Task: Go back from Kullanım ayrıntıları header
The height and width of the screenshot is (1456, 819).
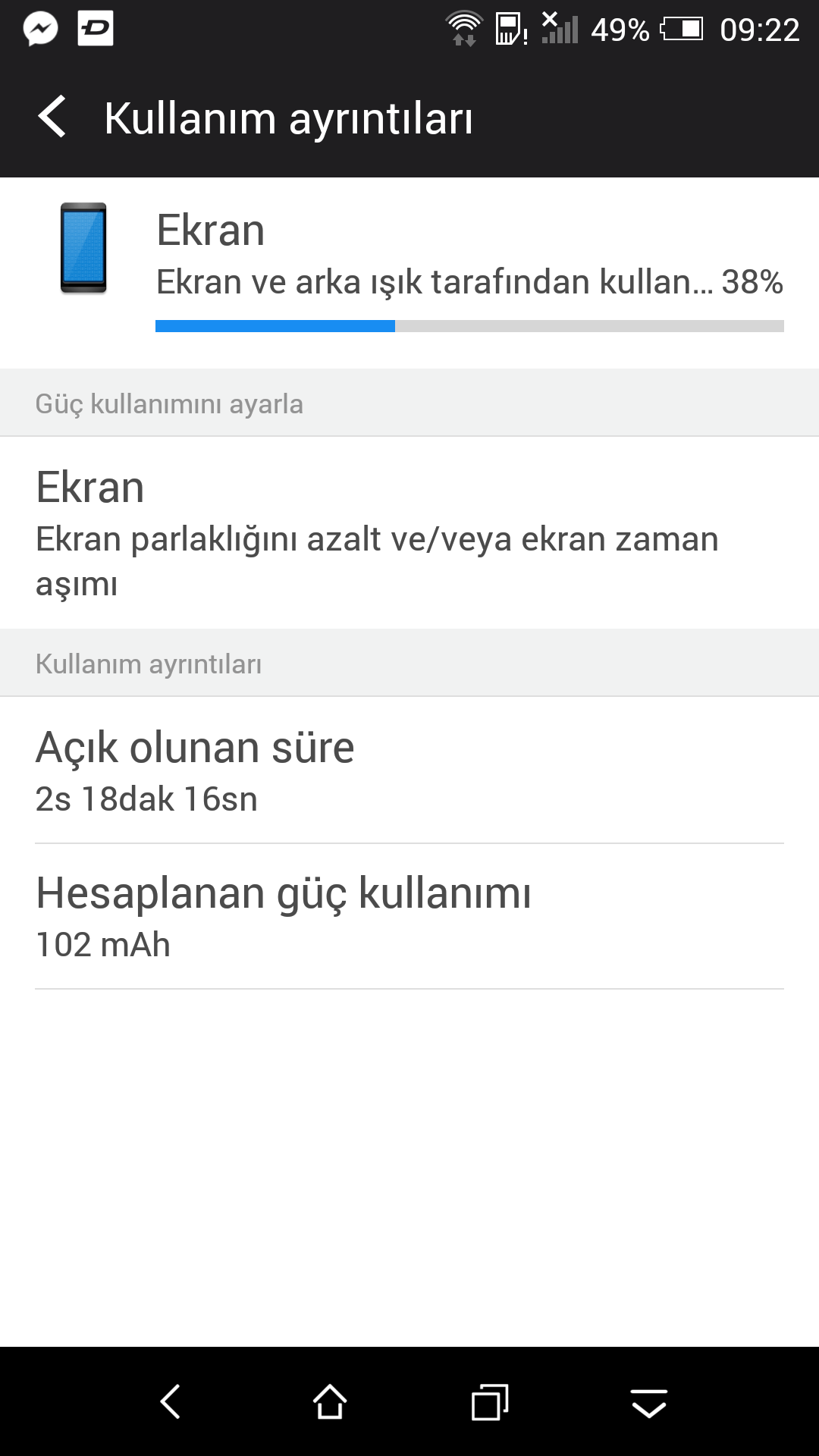Action: (52, 118)
